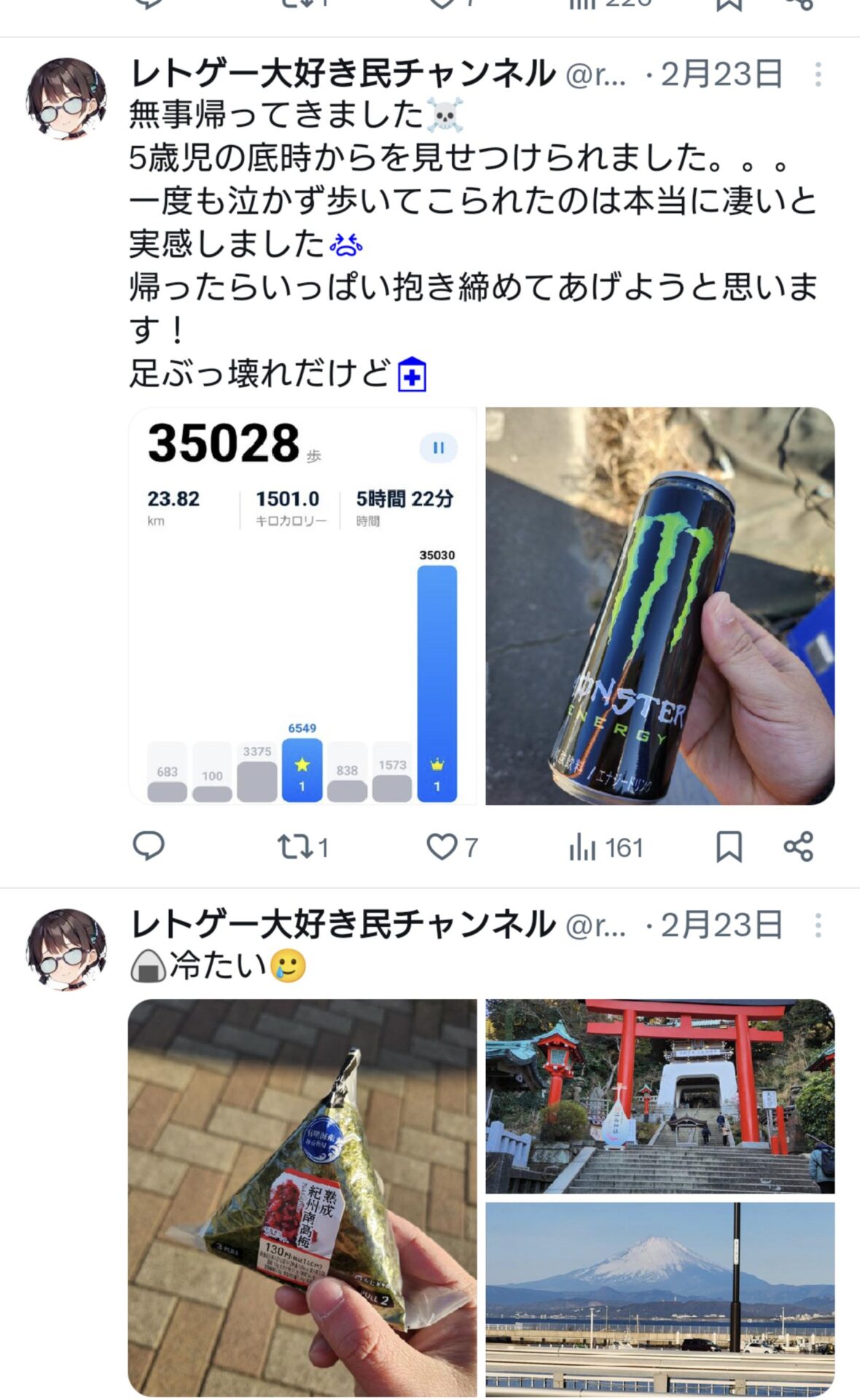This screenshot has width=860, height=1400.
Task: Open overflow menu on the 無事帰ってきました post
Action: click(x=818, y=74)
